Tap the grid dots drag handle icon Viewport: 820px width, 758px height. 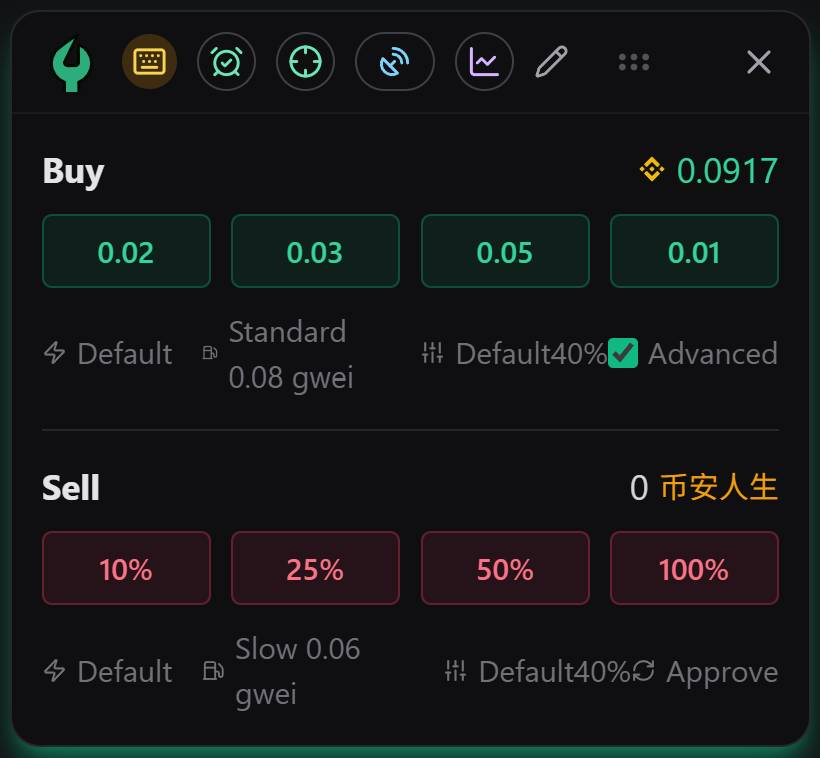pyautogui.click(x=634, y=62)
